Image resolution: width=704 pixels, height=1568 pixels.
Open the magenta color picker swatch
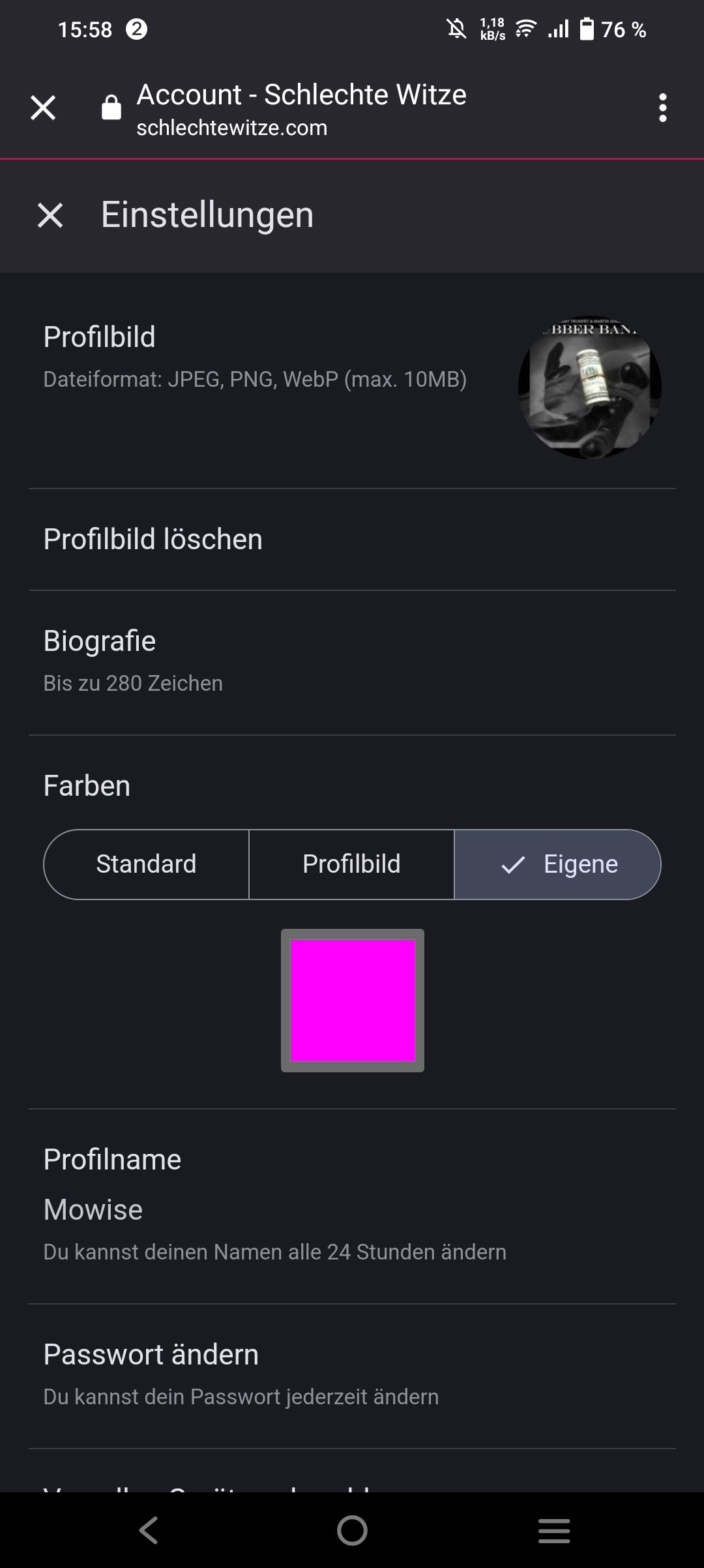click(353, 1000)
